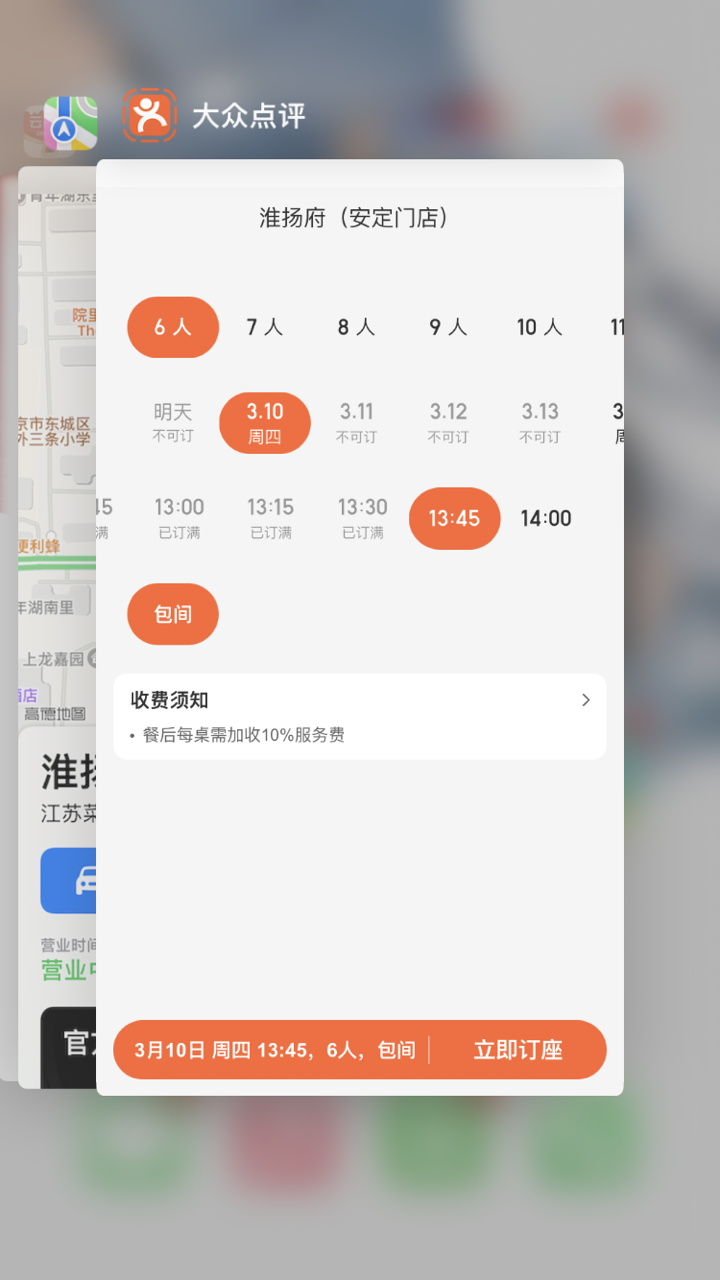The width and height of the screenshot is (720, 1280).
Task: Tap the 包间 seating chip
Action: 173,614
